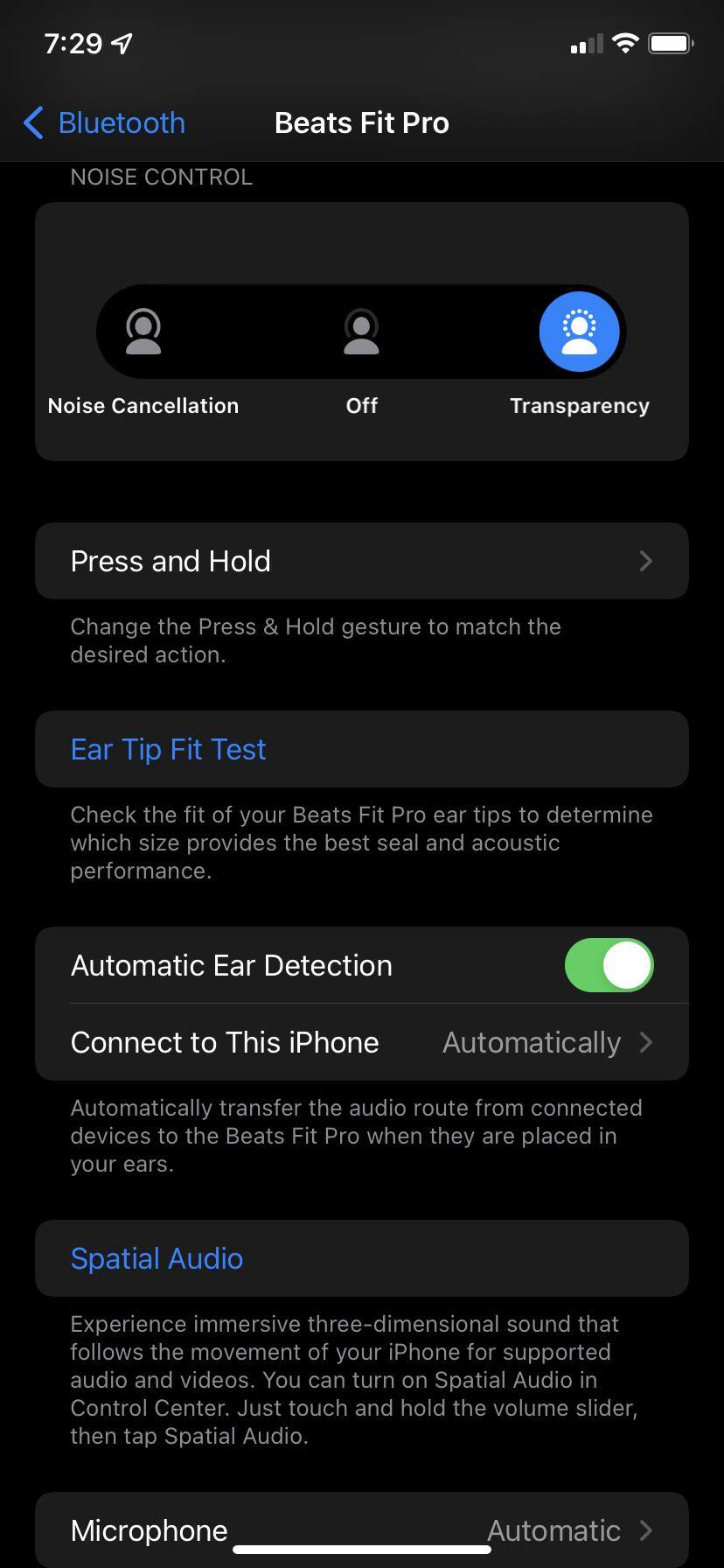Viewport: 724px width, 1568px height.
Task: Open Spatial Audio settings
Action: pyautogui.click(x=157, y=1258)
